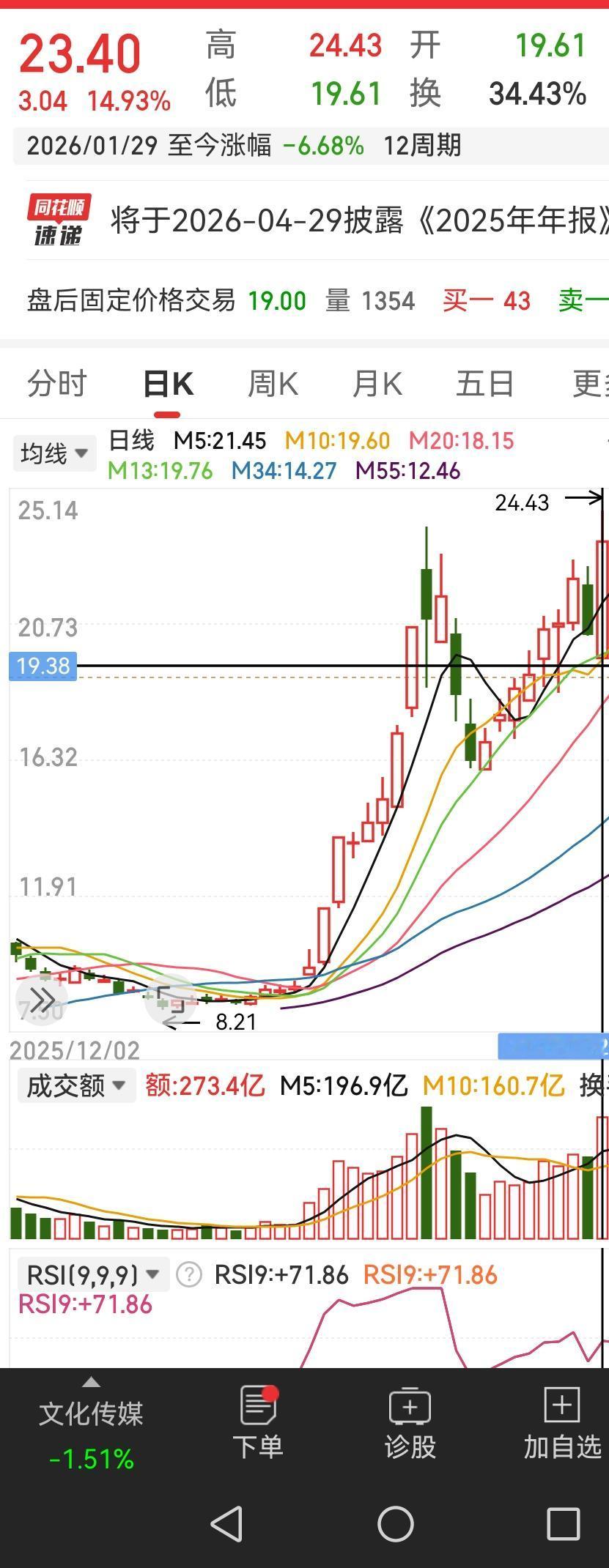This screenshot has height=1568, width=609.
Task: Go to the system home screen
Action: pyautogui.click(x=395, y=1524)
